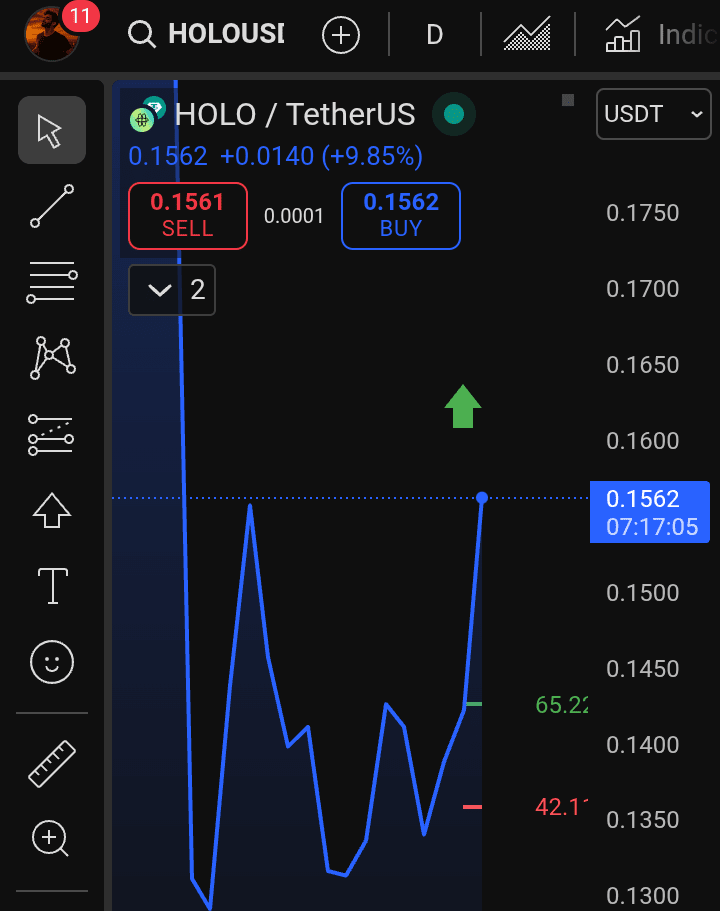Screen dimensions: 720x911
Task: Tap the SELL 0.1561 button
Action: (x=187, y=215)
